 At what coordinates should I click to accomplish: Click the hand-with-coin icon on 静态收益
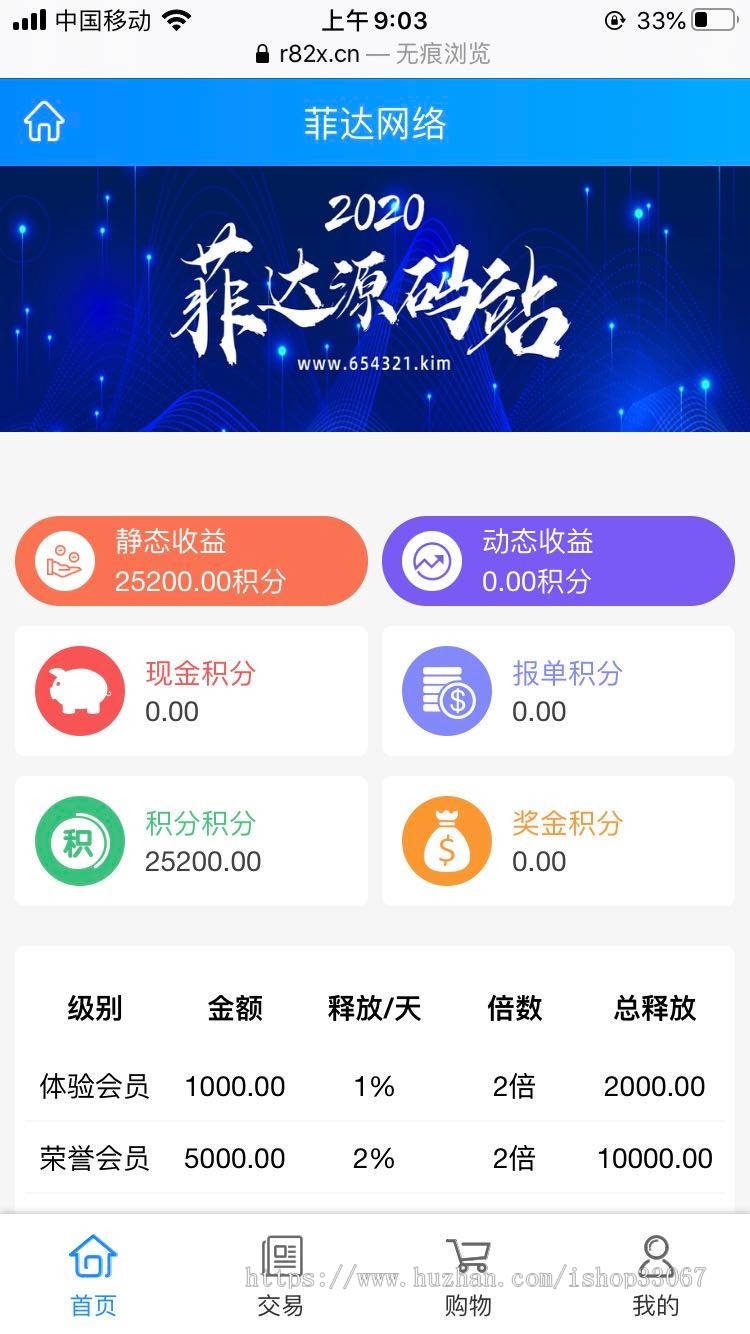click(63, 560)
